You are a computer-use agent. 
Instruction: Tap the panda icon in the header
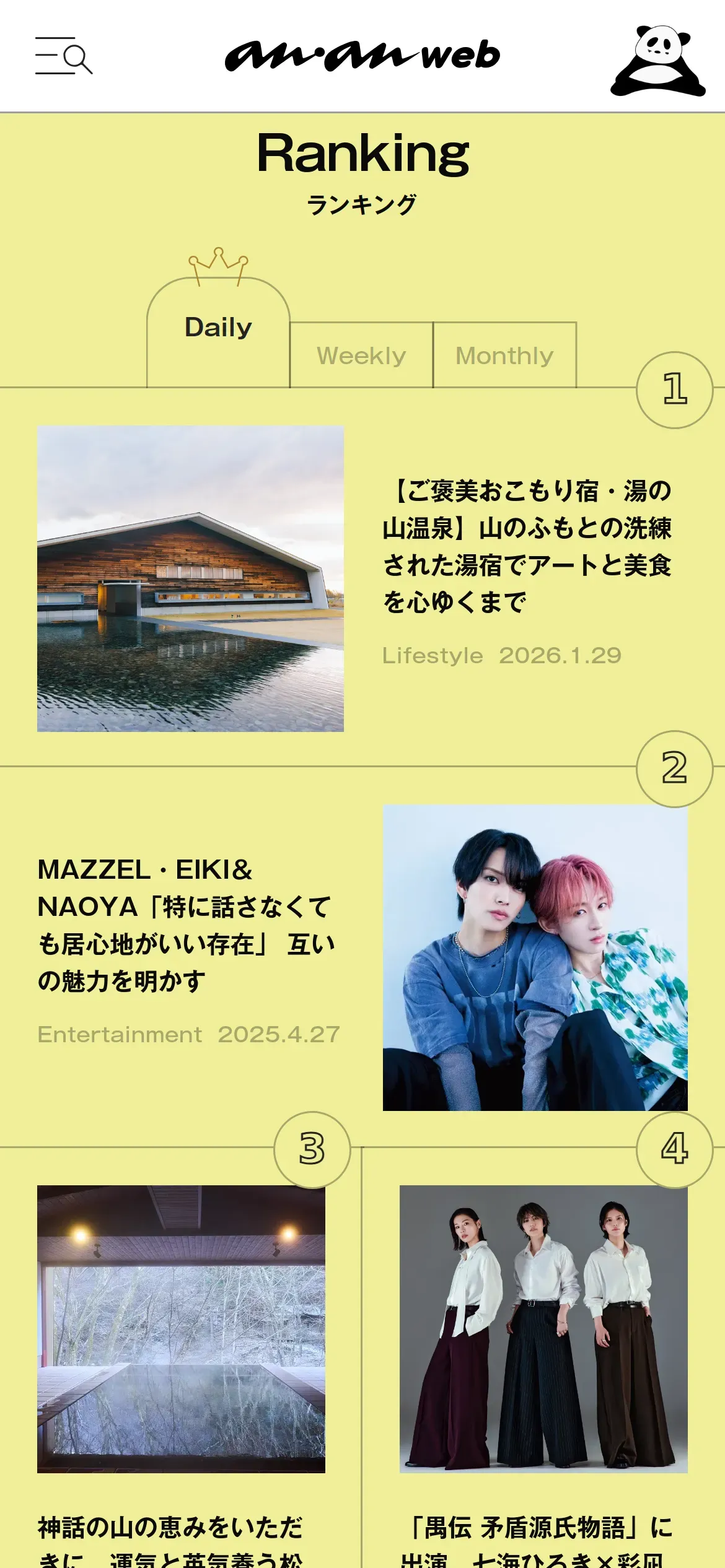(658, 61)
